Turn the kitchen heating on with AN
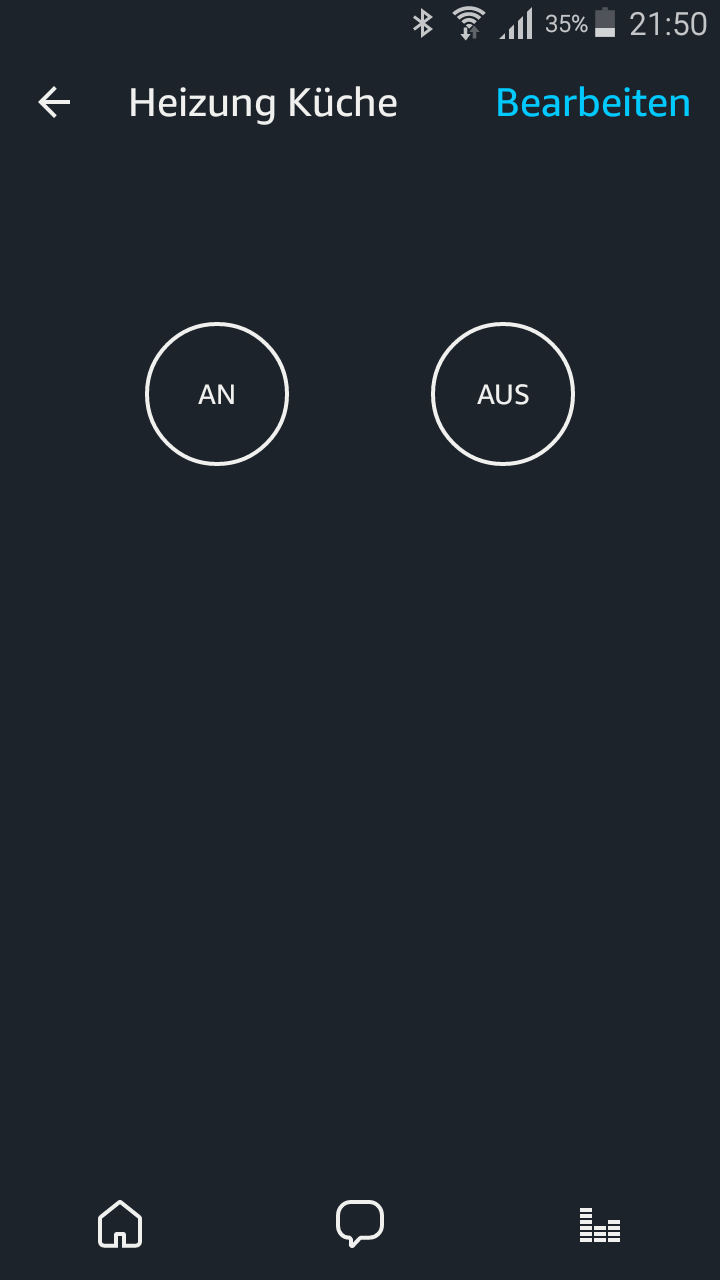The image size is (720, 1280). 217,394
